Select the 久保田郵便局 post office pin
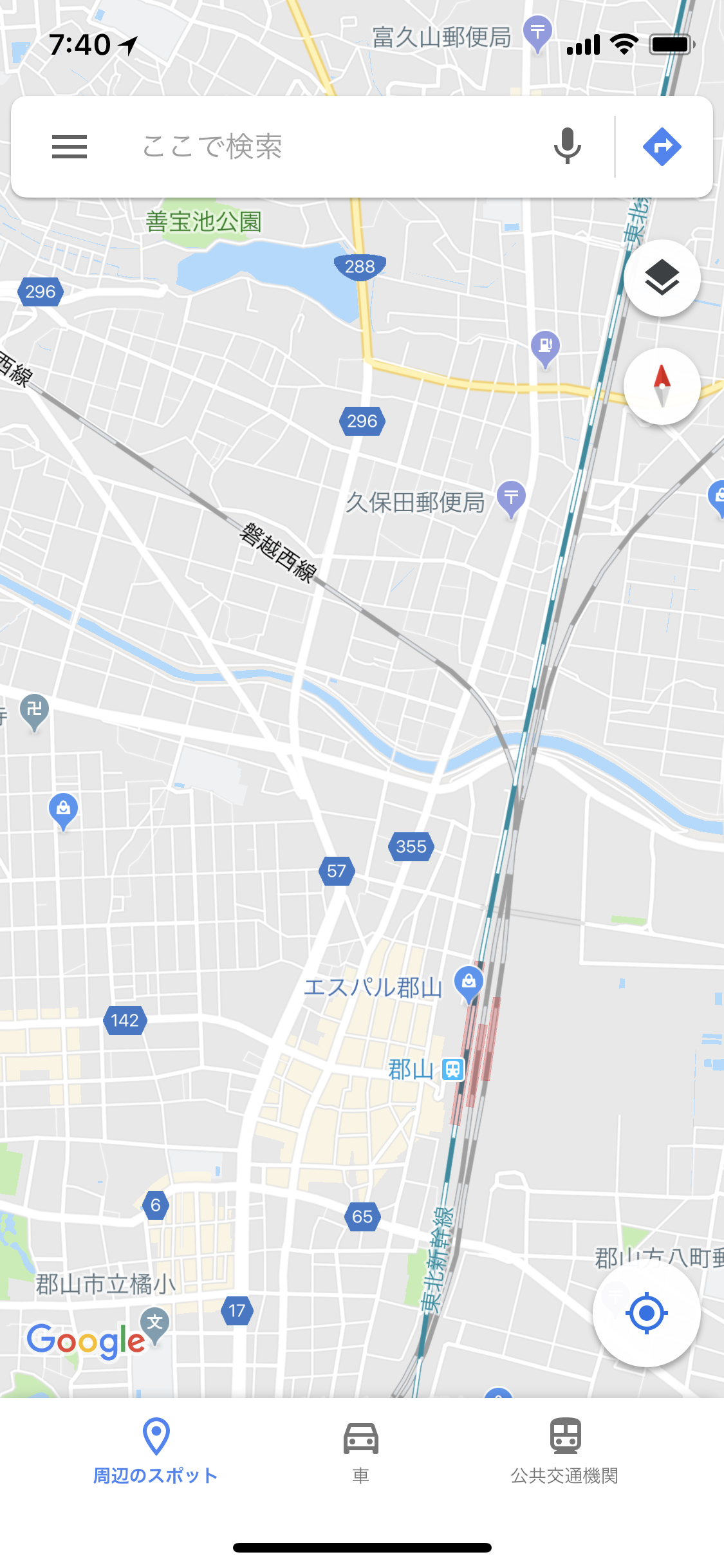724x1568 pixels. (x=512, y=498)
